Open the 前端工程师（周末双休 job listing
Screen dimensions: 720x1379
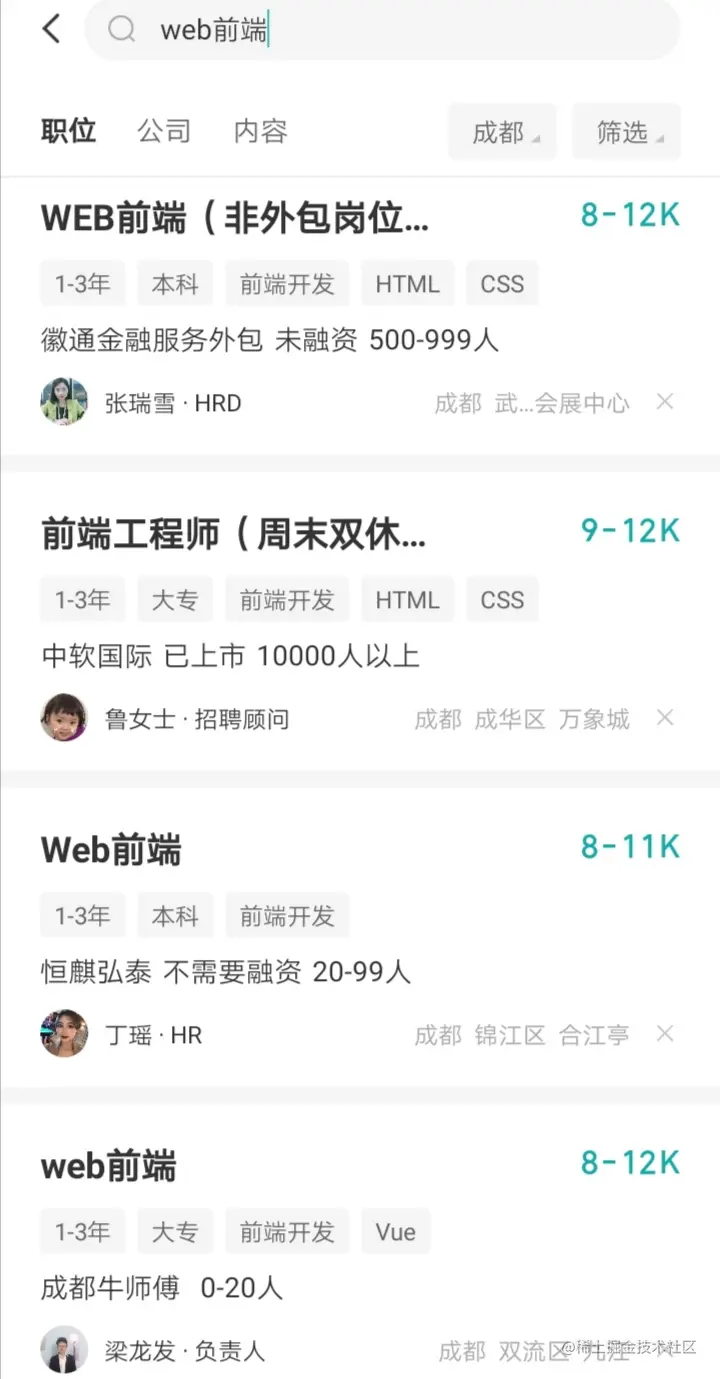[233, 534]
